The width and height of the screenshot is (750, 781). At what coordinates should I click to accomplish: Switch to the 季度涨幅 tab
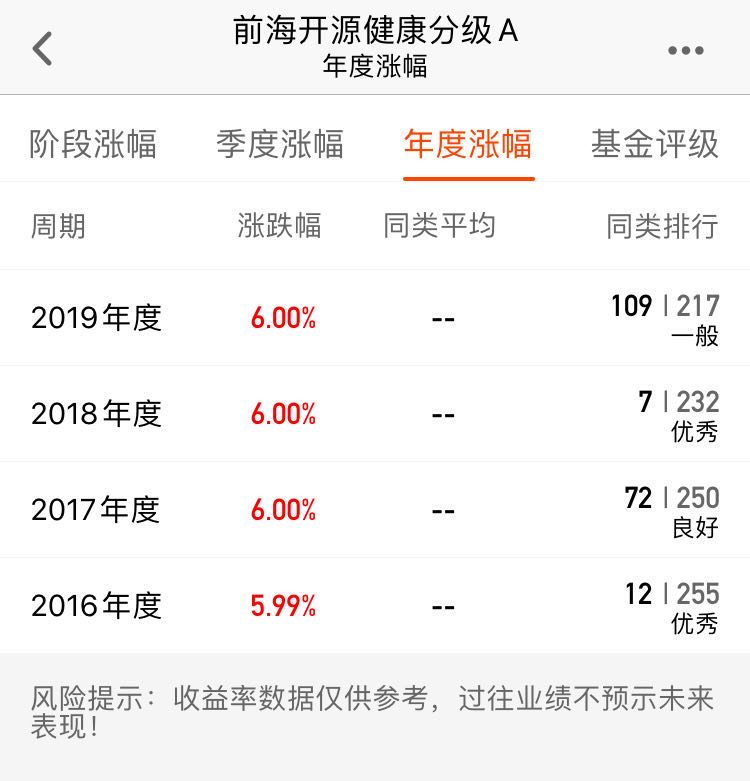point(278,144)
